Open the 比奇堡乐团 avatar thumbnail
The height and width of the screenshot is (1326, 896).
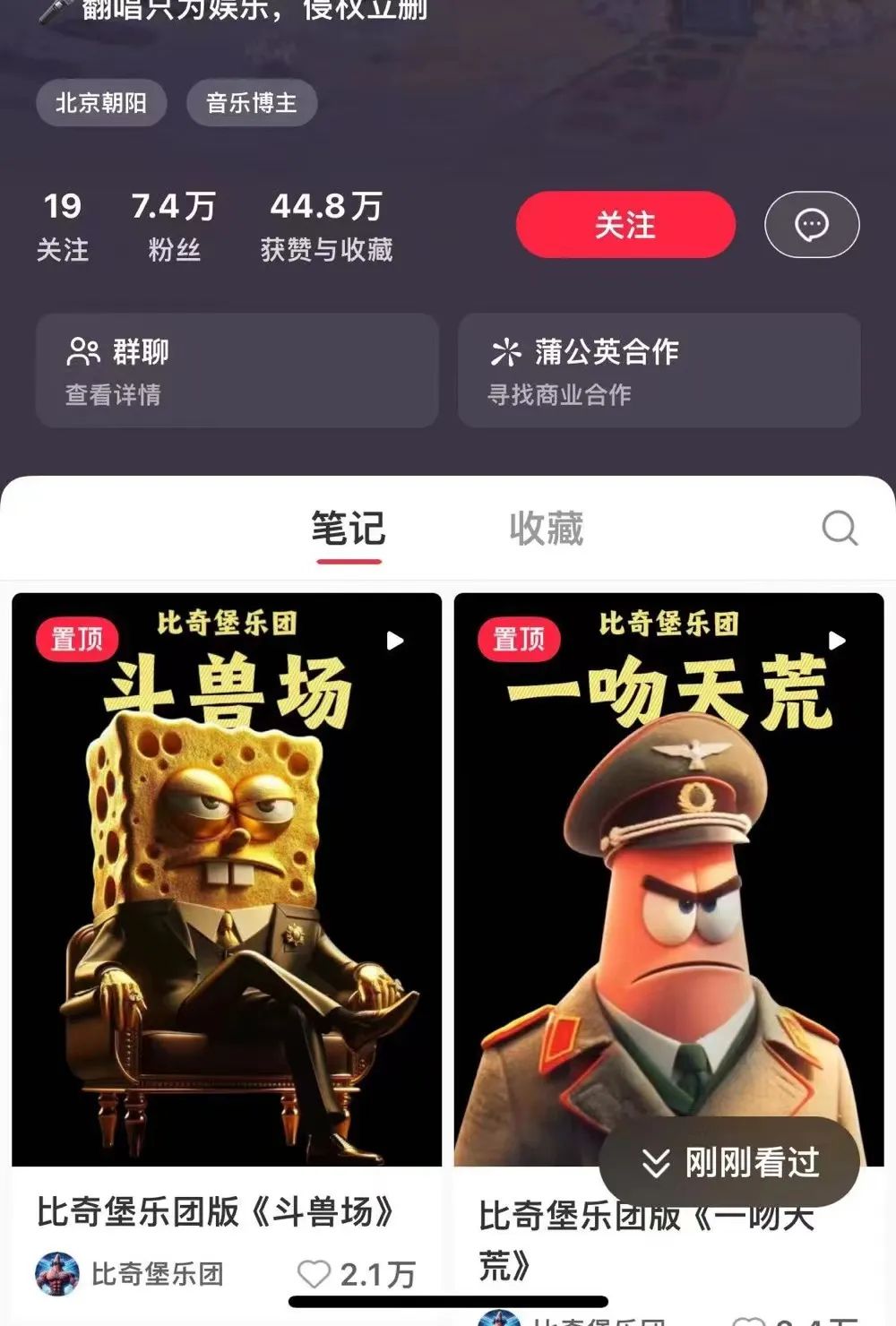click(x=56, y=1273)
